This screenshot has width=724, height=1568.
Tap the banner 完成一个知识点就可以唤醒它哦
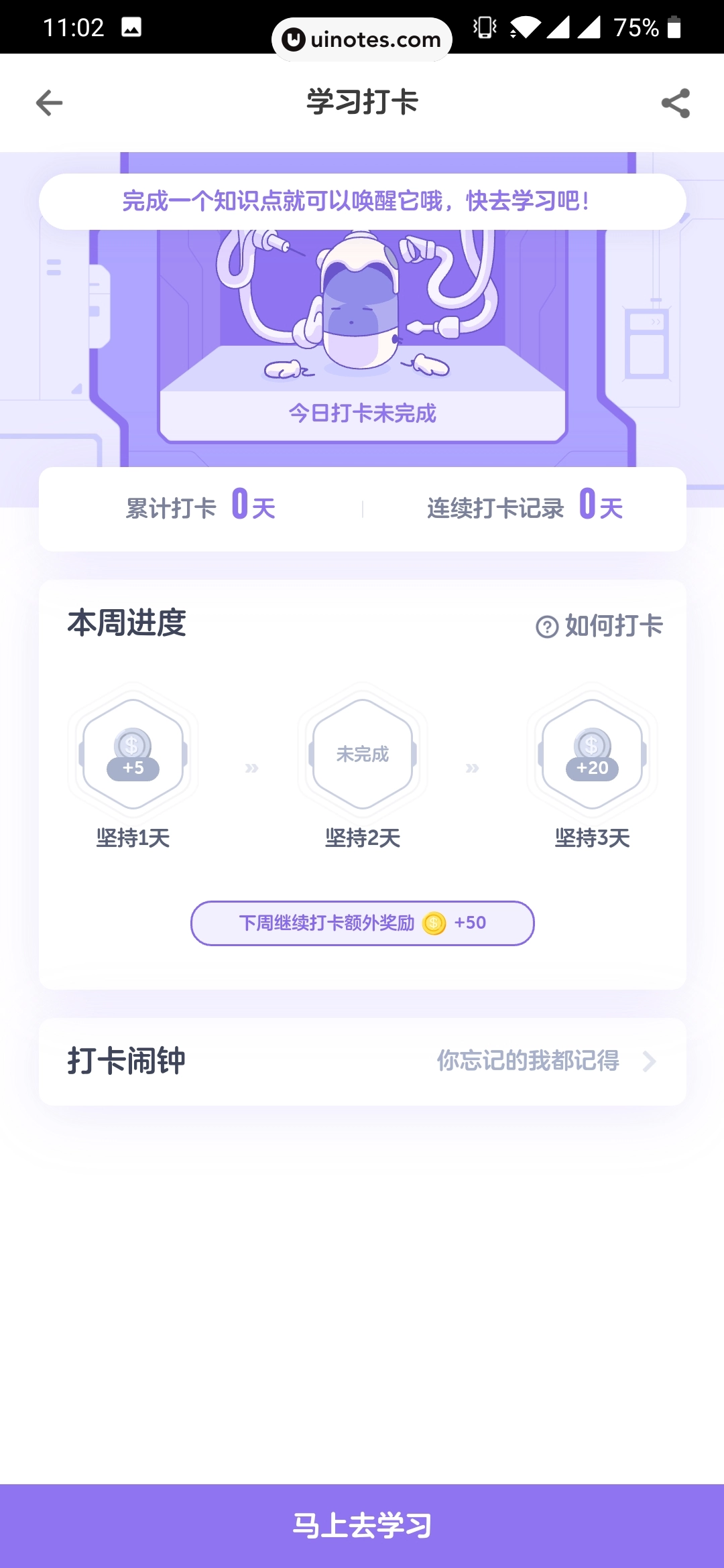[362, 200]
